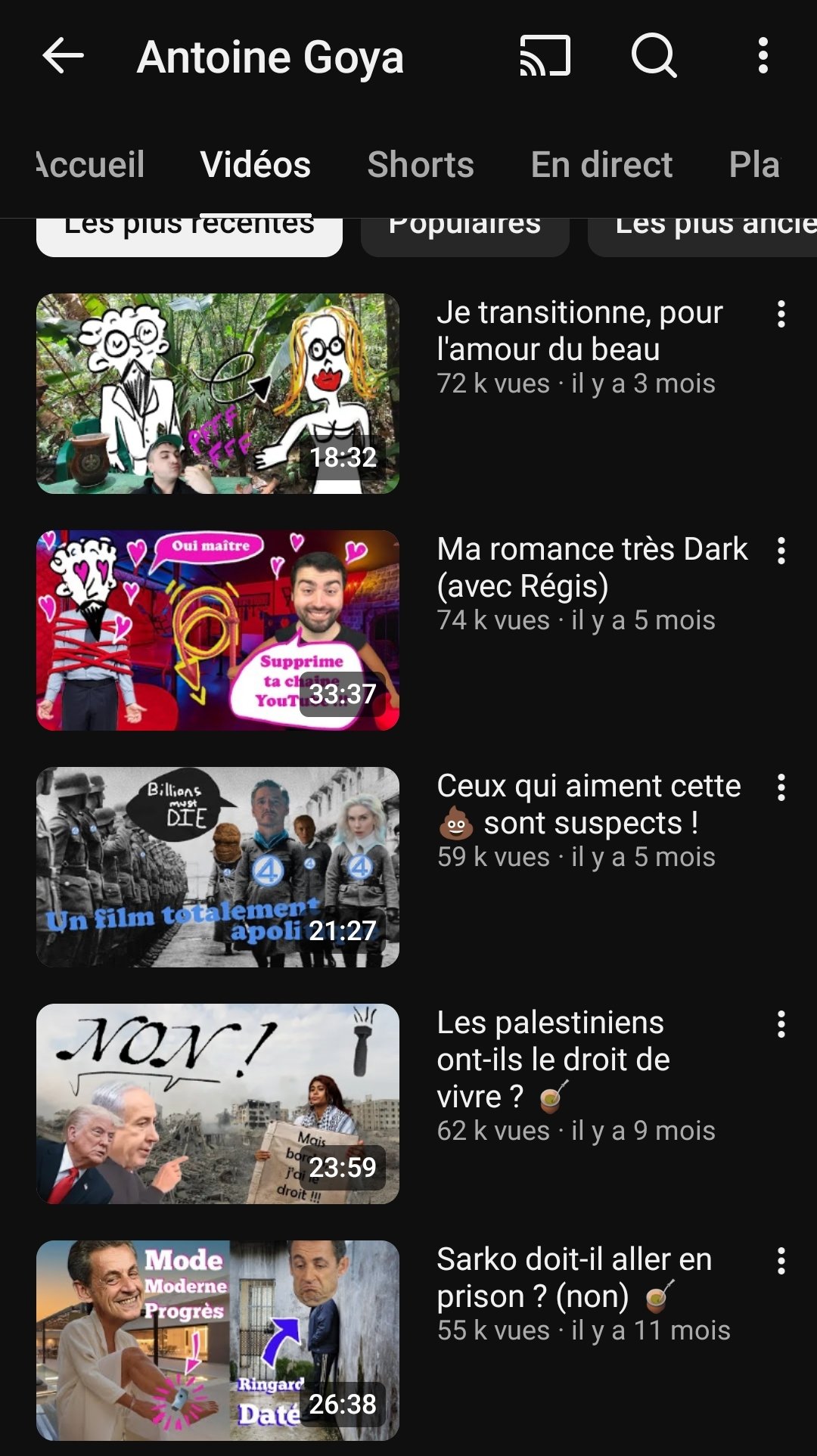Open options for "Je transitionne" video
Screen dimensions: 817x1456
pos(781,314)
